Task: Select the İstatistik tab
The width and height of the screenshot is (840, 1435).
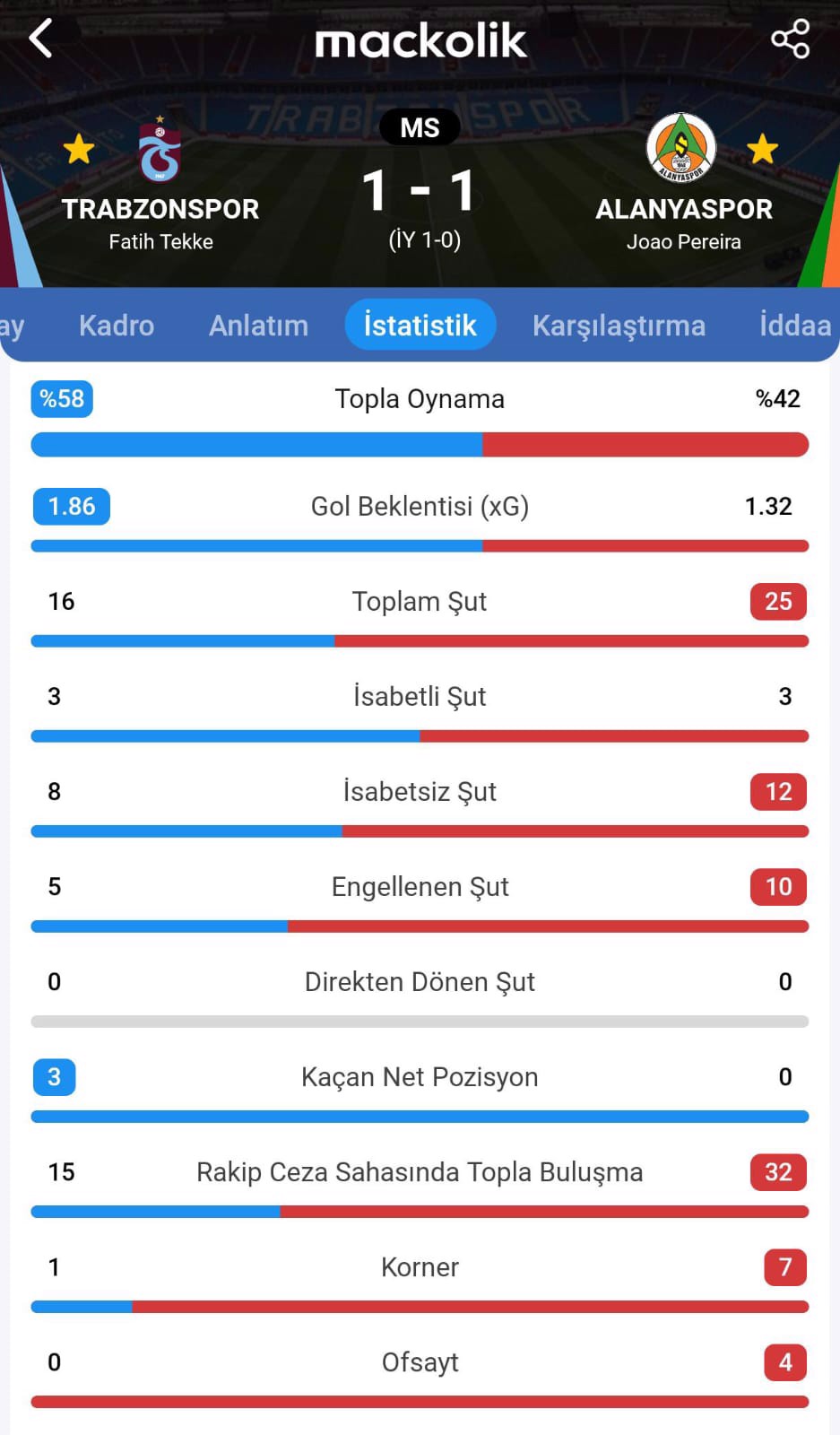Action: tap(420, 325)
